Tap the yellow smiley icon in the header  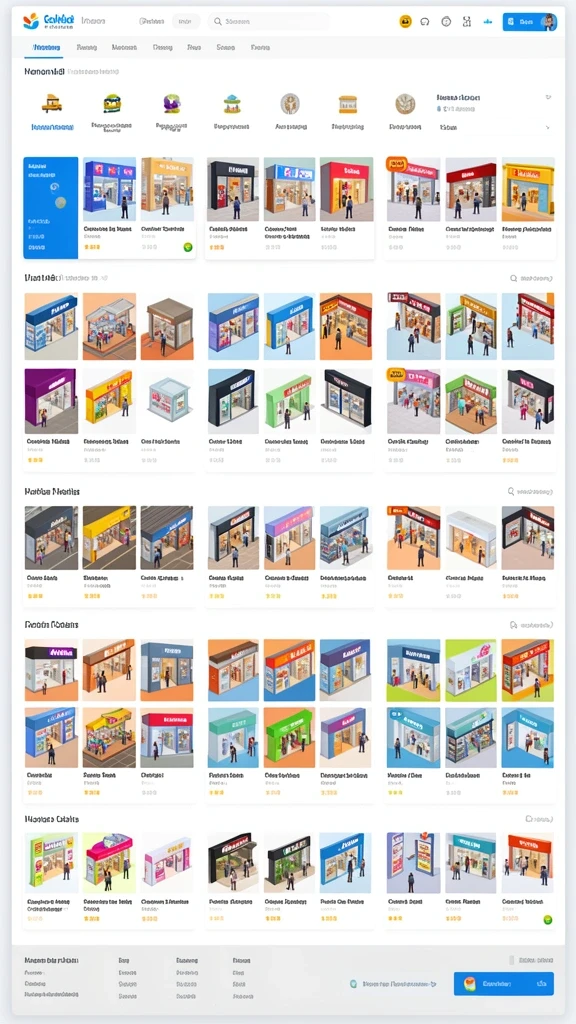click(x=405, y=22)
